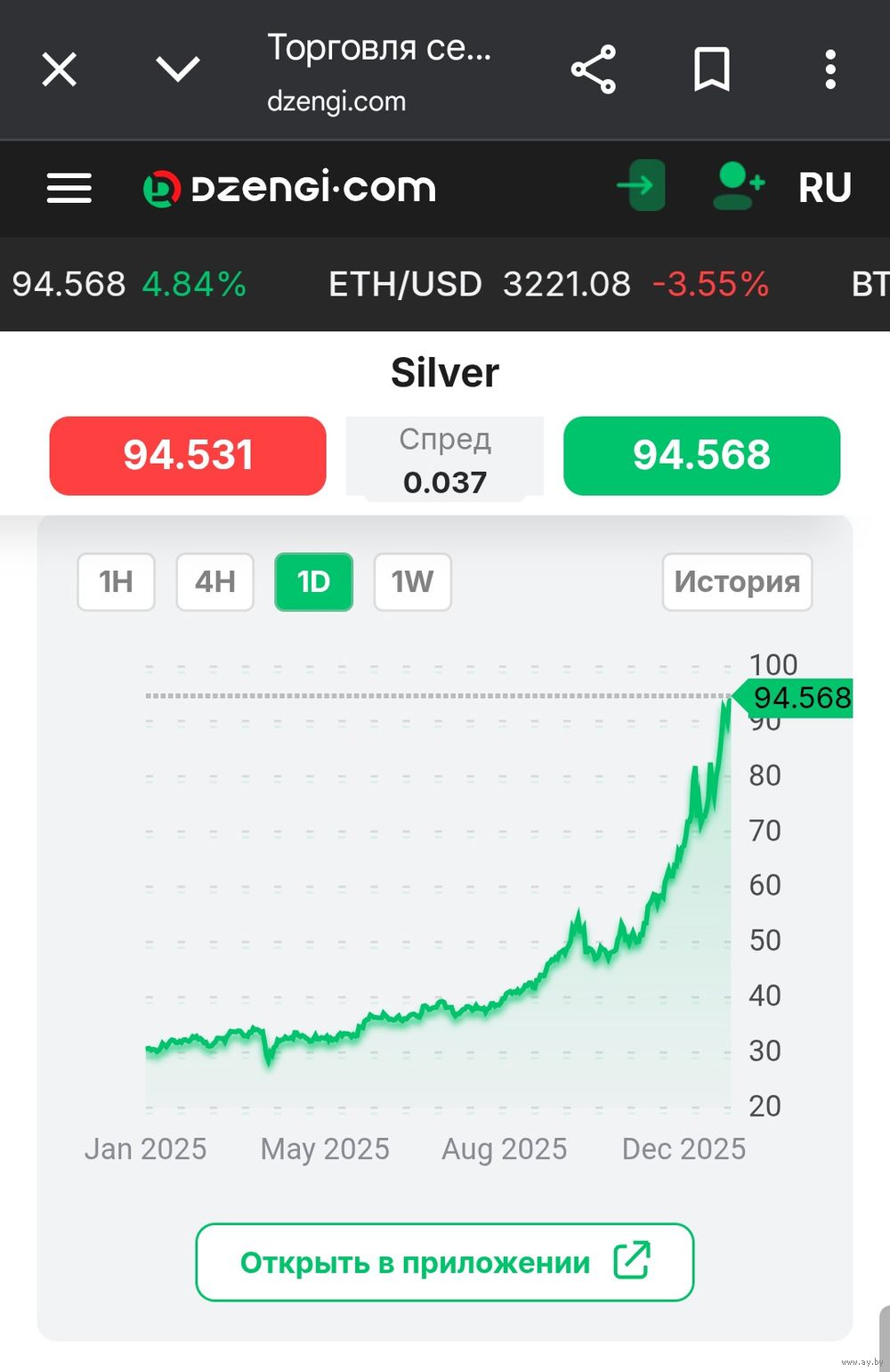Share this dzengi.com page
The height and width of the screenshot is (1372, 890).
594,69
